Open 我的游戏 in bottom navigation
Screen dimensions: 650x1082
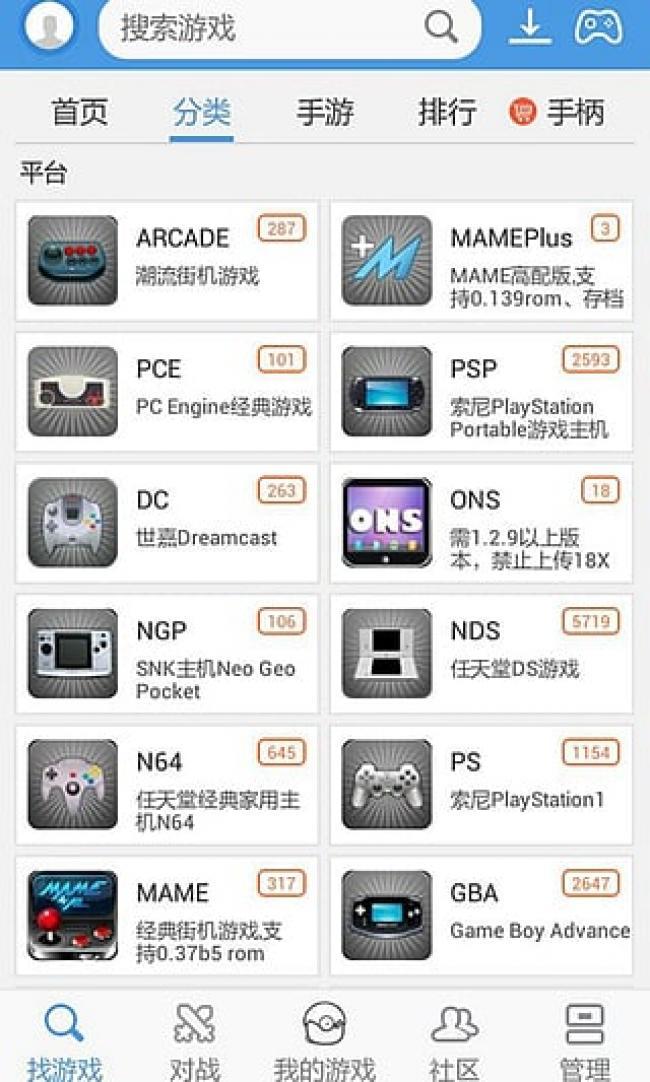(x=324, y=1040)
